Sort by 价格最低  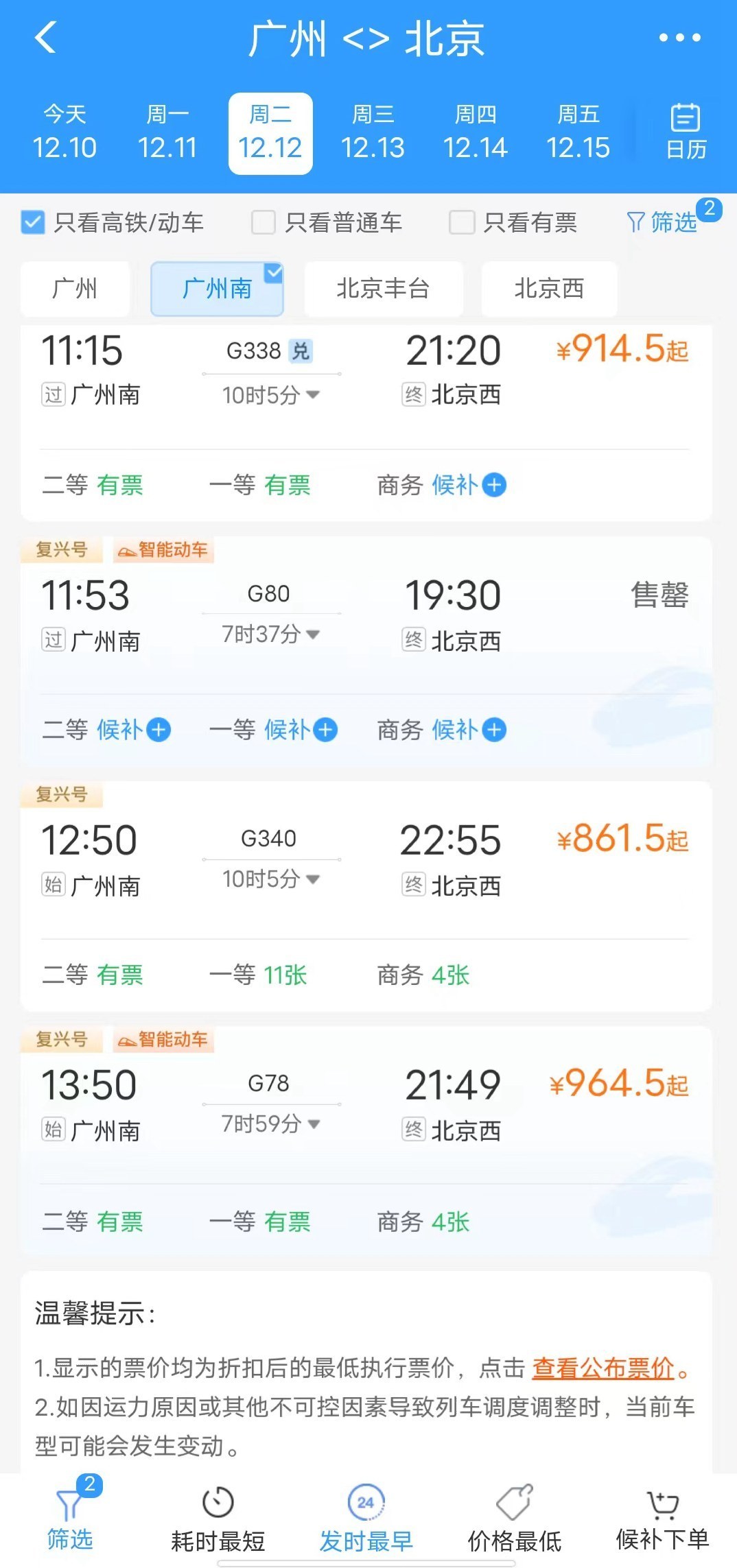[514, 1520]
